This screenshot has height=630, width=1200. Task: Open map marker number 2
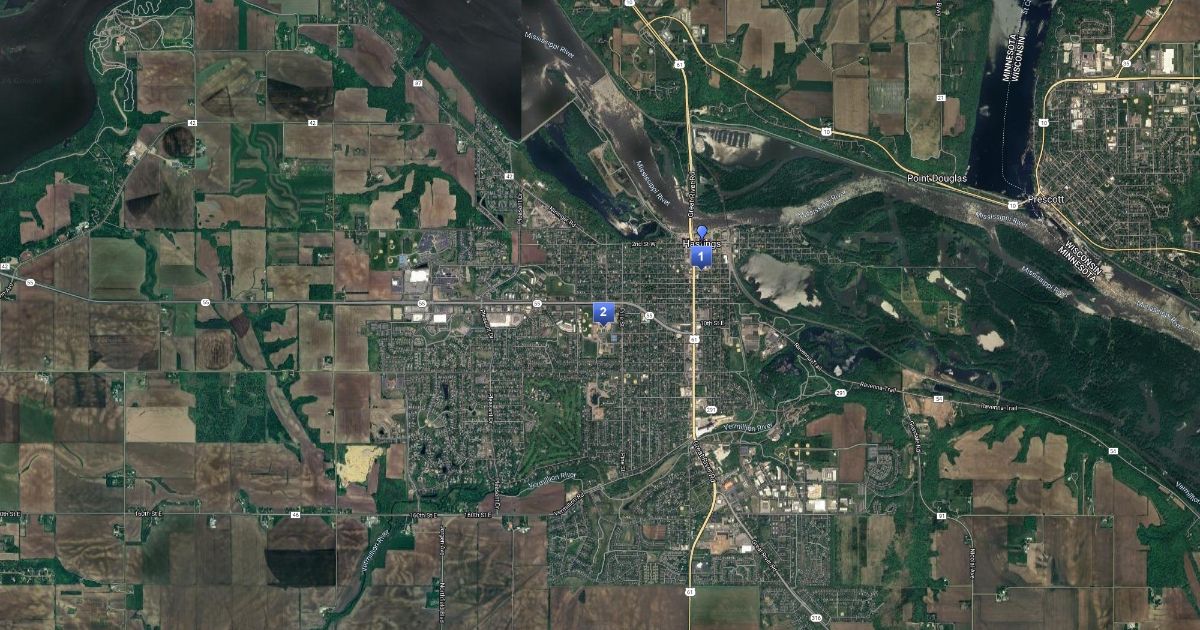click(x=603, y=312)
